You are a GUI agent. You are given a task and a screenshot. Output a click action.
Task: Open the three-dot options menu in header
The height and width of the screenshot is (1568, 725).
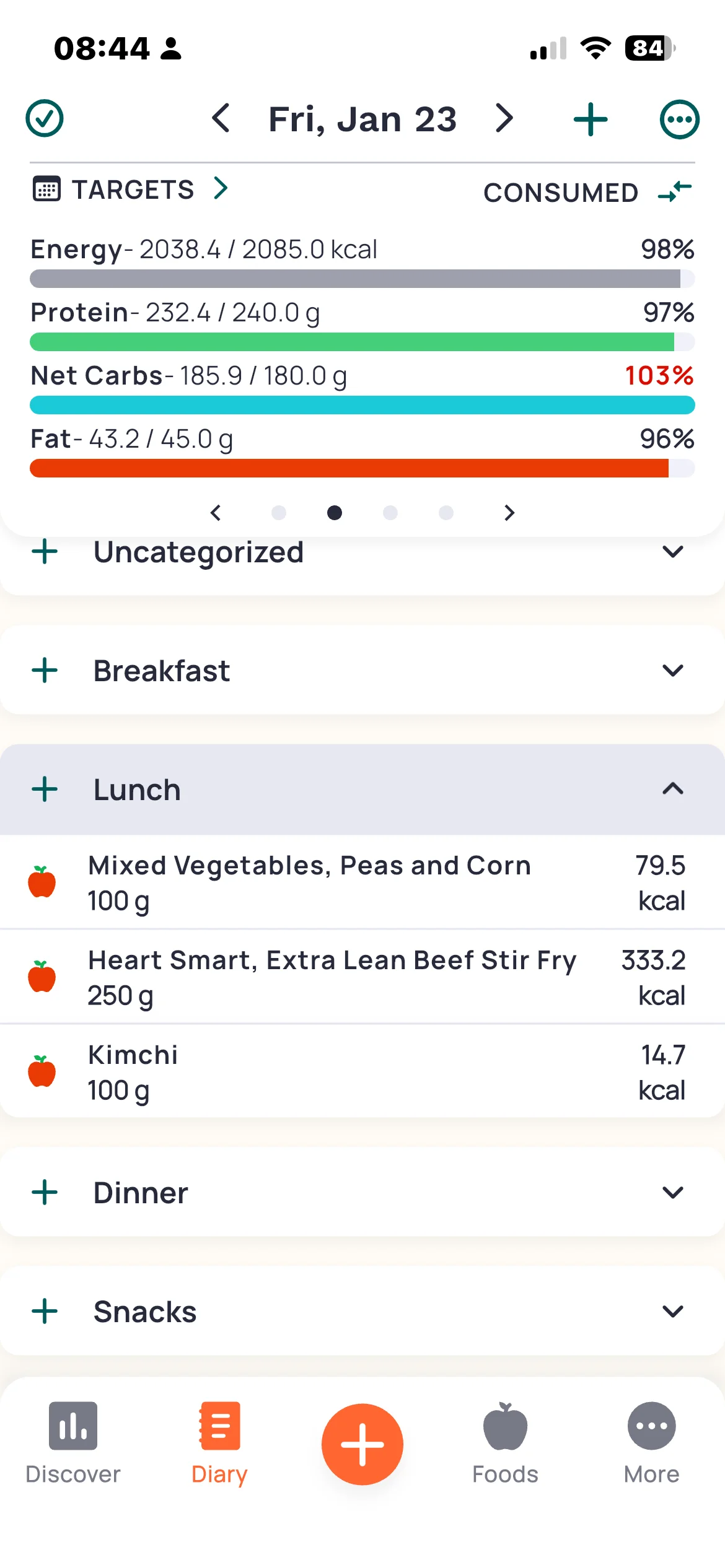click(679, 120)
